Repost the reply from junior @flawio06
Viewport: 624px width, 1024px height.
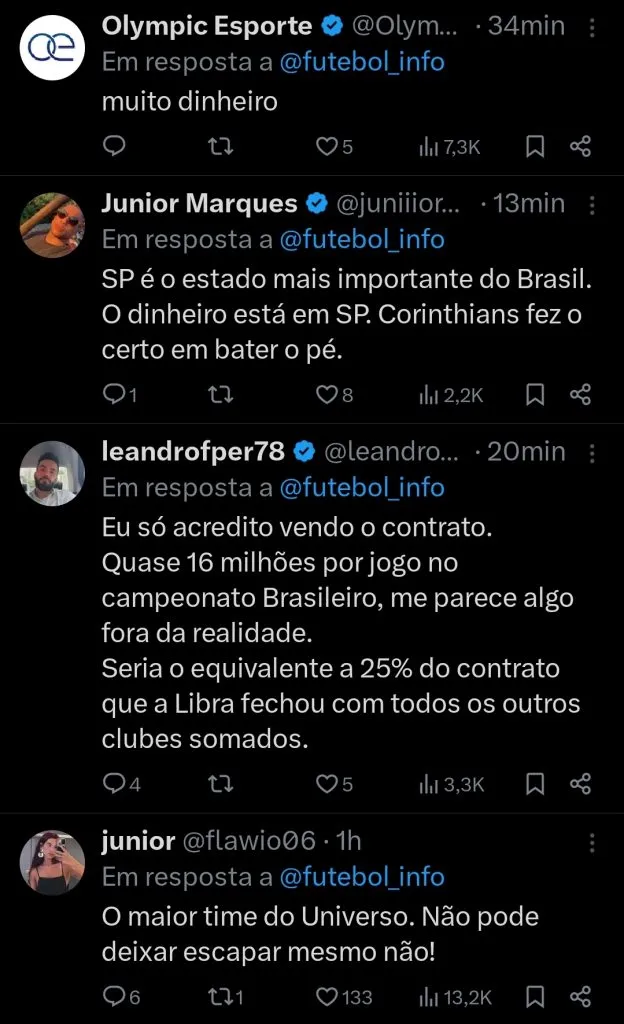(x=220, y=996)
